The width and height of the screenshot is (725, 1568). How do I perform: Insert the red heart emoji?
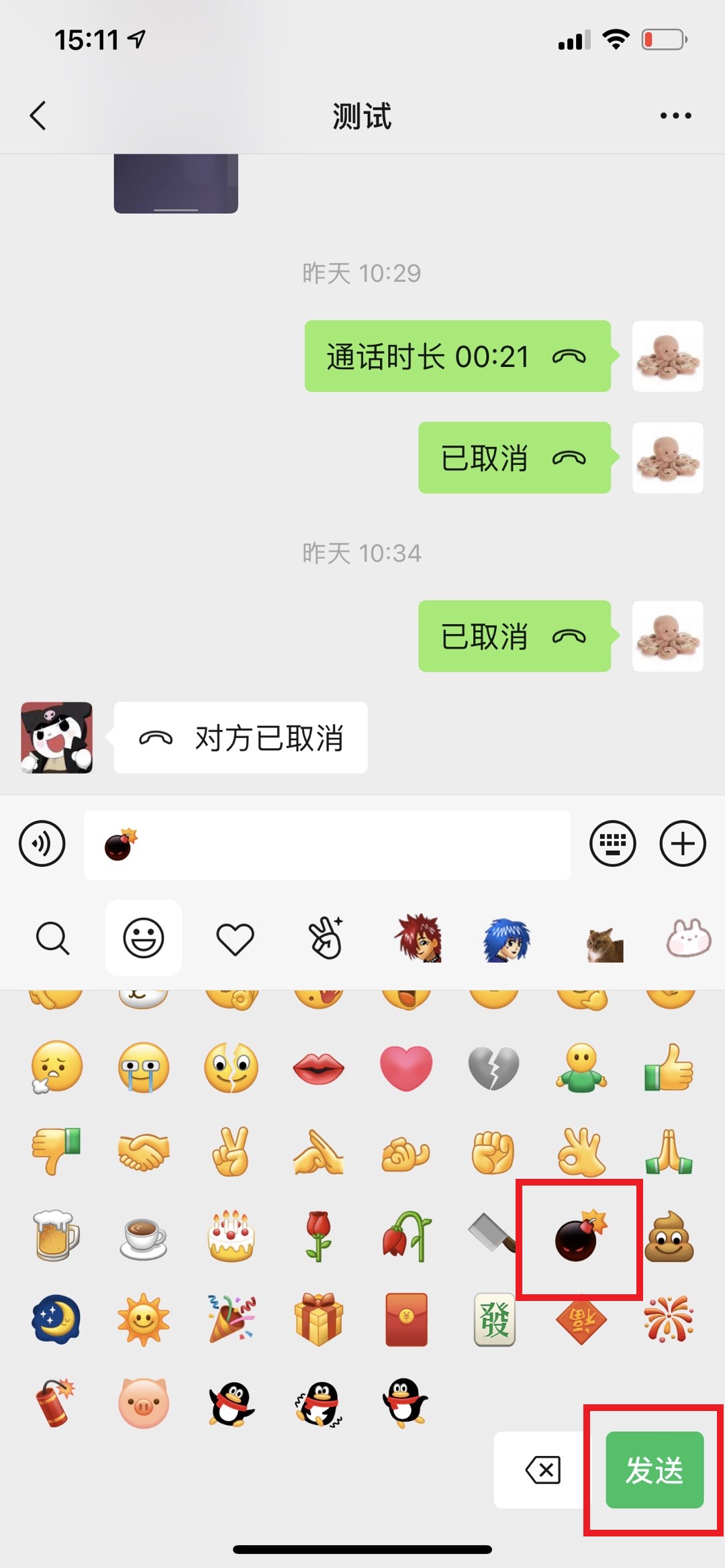point(405,1067)
